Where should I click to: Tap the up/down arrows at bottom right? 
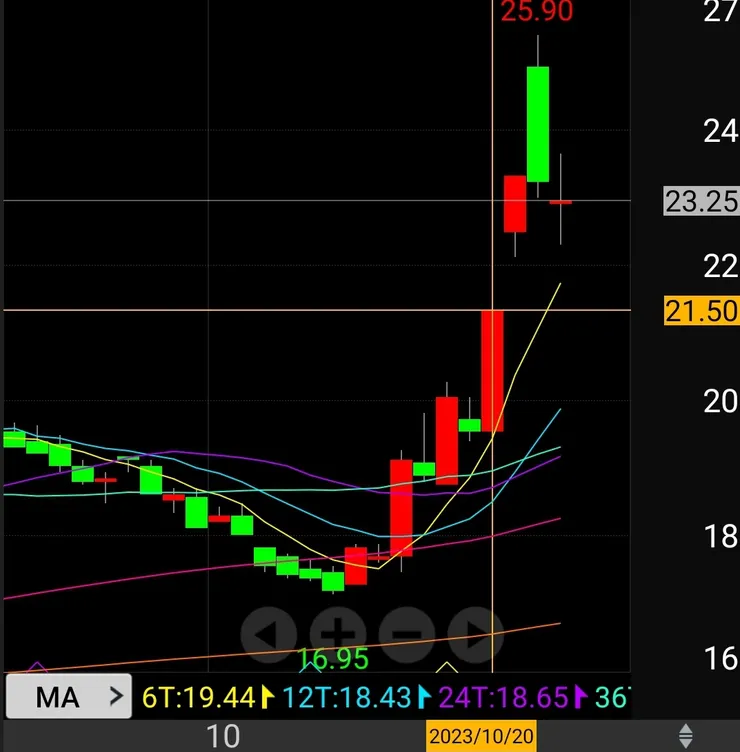tap(685, 737)
